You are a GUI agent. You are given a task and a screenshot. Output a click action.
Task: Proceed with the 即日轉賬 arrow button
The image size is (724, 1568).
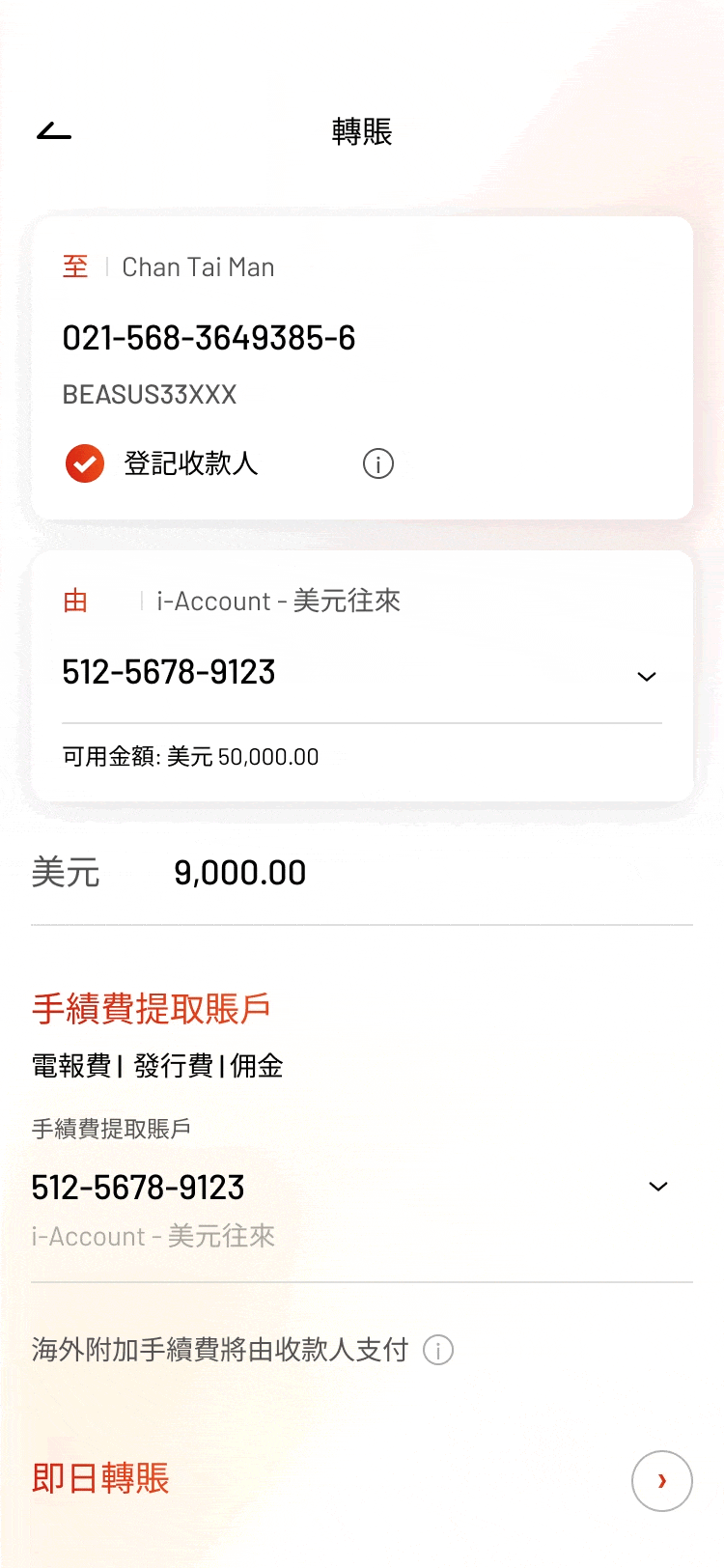click(x=662, y=1480)
